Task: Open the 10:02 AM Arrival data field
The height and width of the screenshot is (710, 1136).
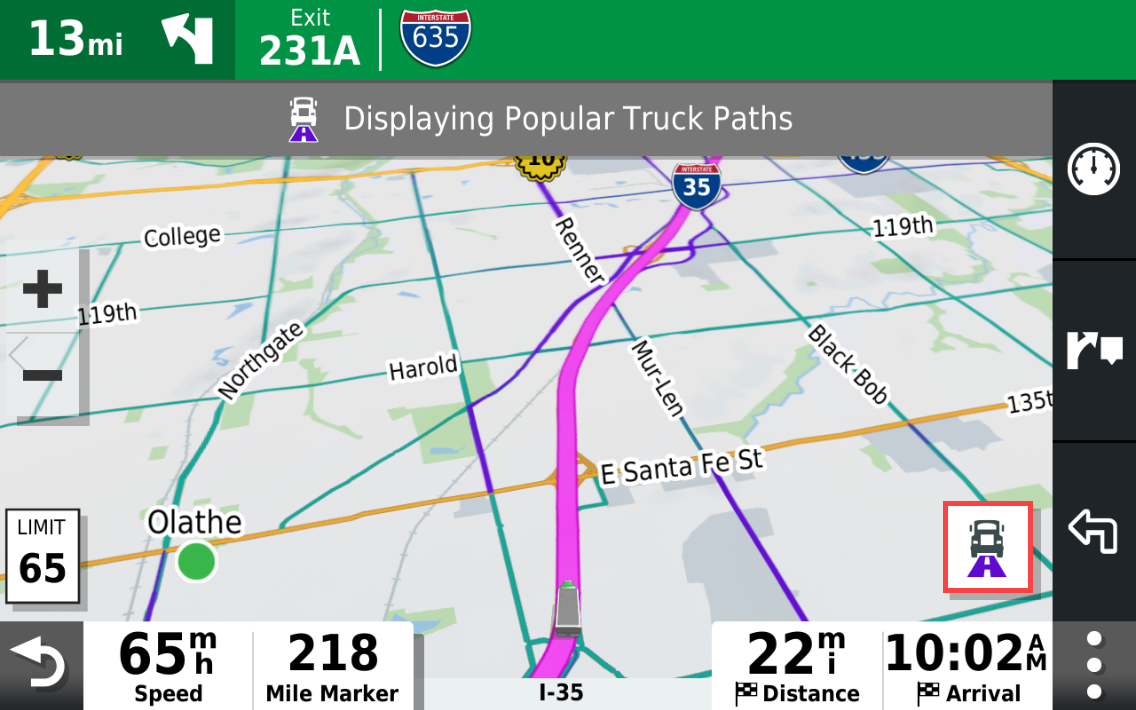Action: 966,665
